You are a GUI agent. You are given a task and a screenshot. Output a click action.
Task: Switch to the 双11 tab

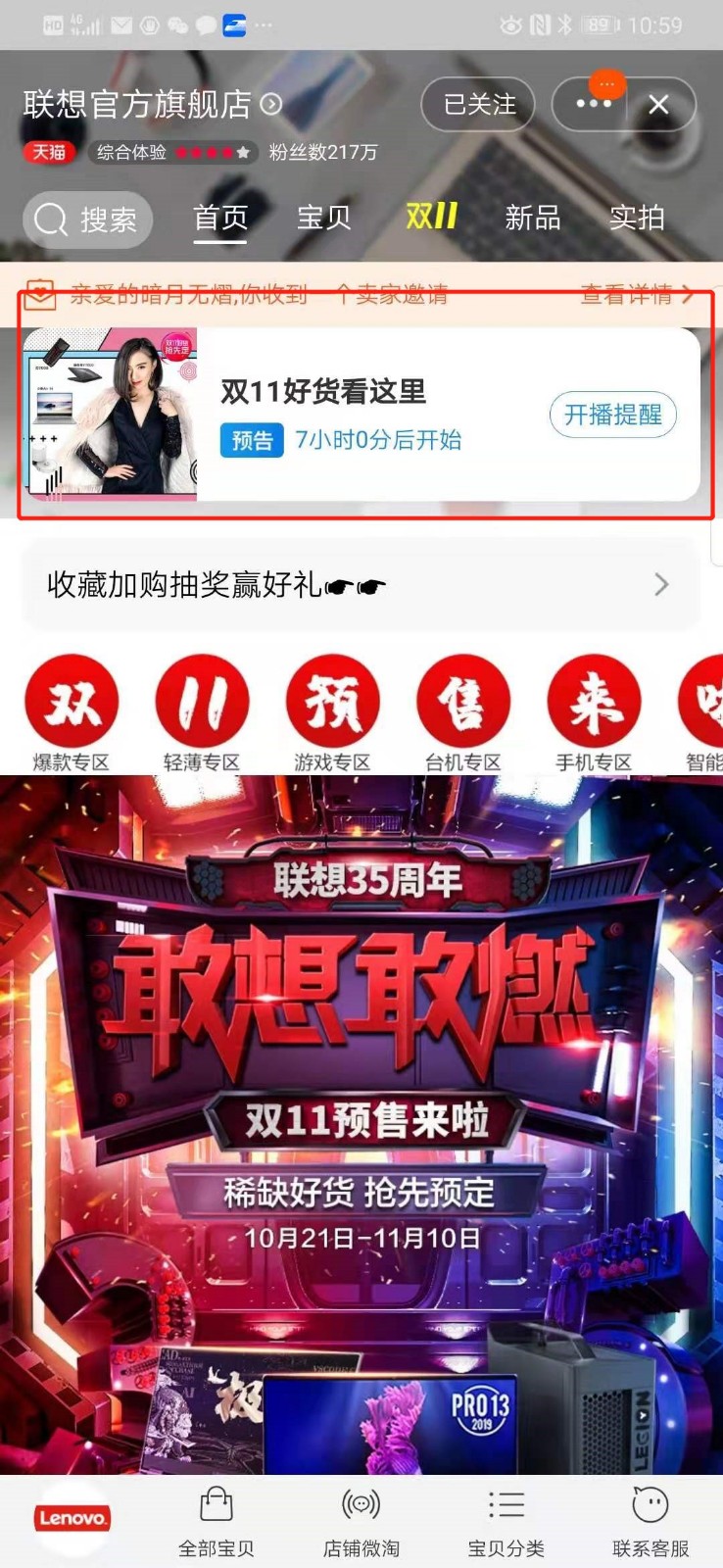pyautogui.click(x=431, y=217)
